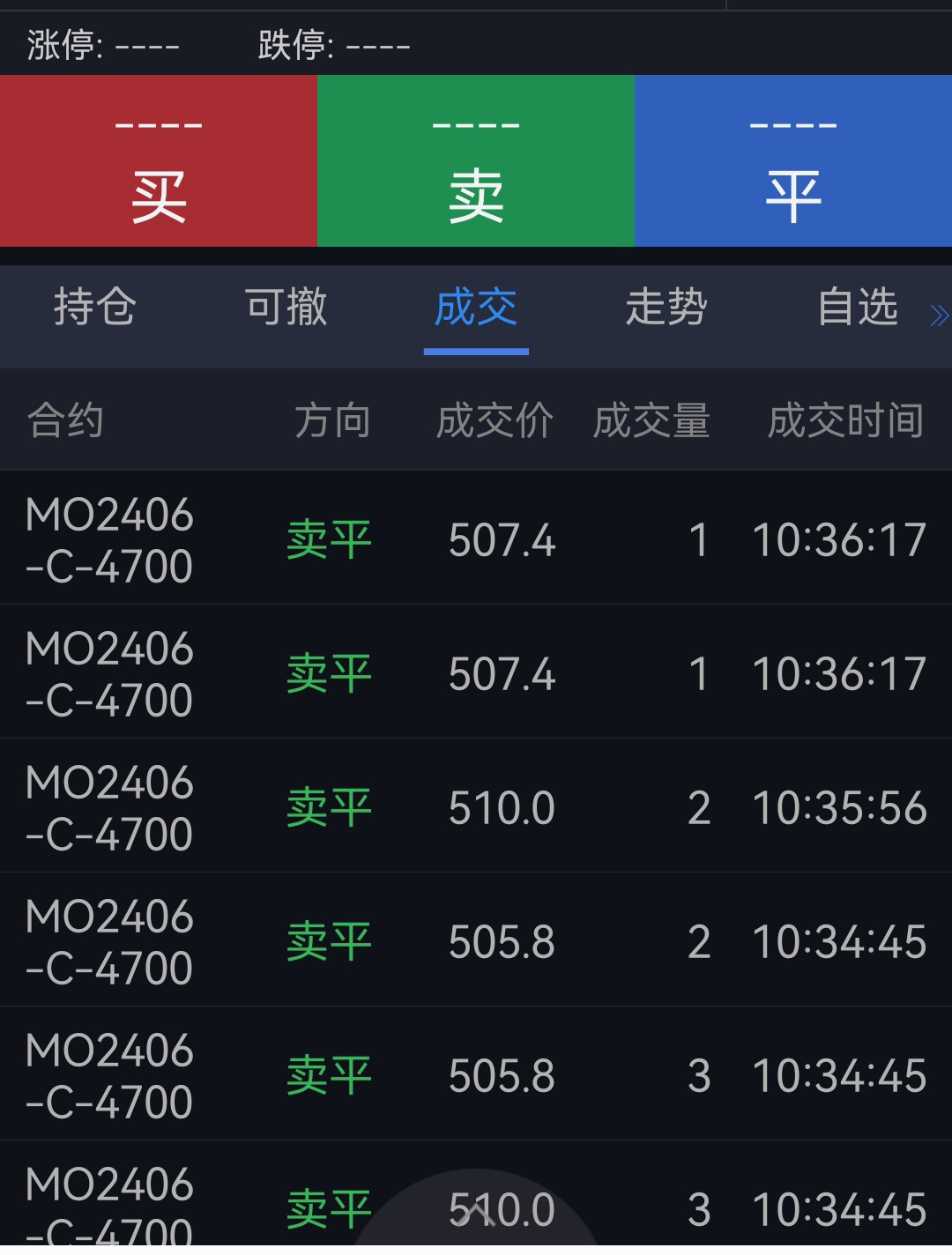Viewport: 952px width, 1255px height.
Task: Tap the red 买 (buy) button
Action: 159,161
